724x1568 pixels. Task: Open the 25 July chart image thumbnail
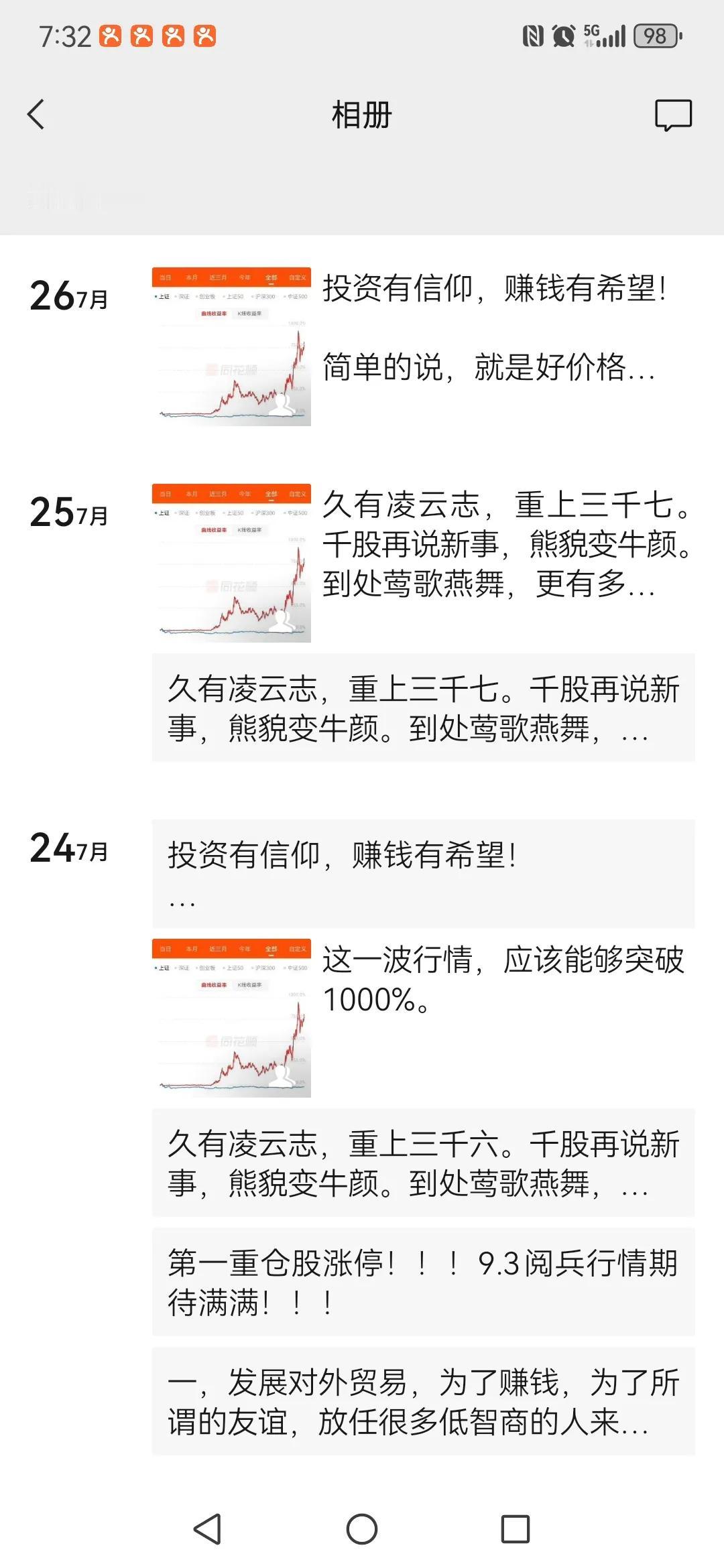point(231,563)
